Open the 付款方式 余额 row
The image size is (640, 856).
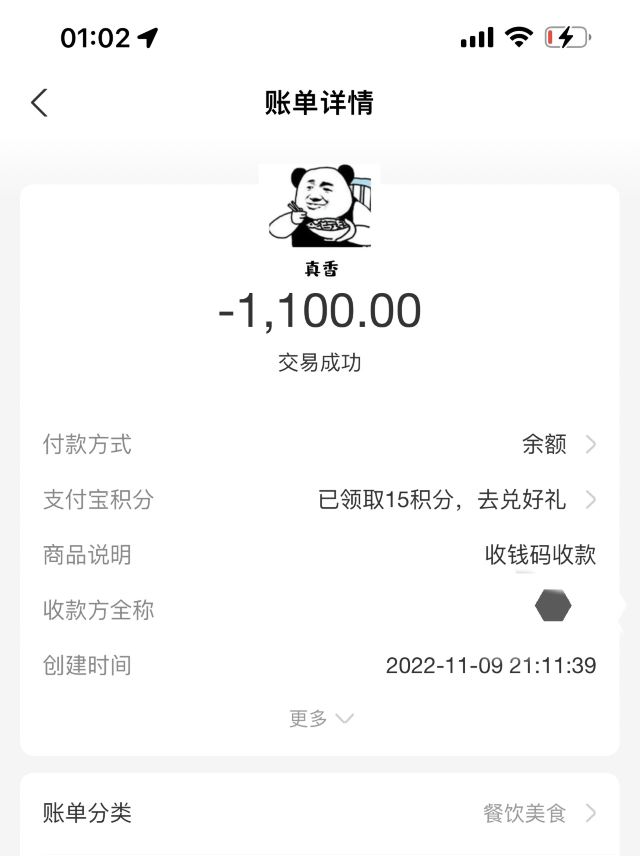point(558,445)
